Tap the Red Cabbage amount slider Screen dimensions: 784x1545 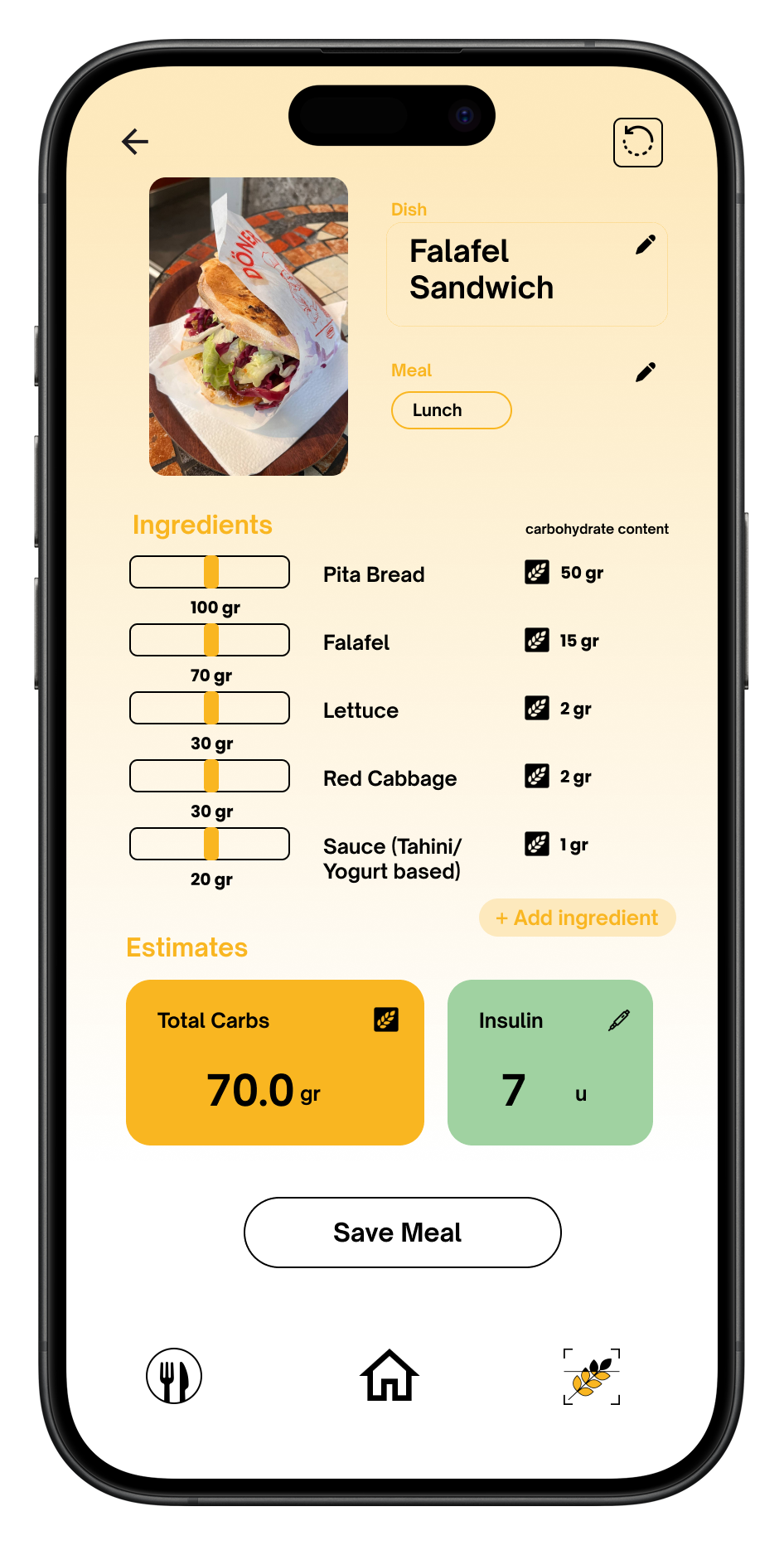[x=211, y=777]
